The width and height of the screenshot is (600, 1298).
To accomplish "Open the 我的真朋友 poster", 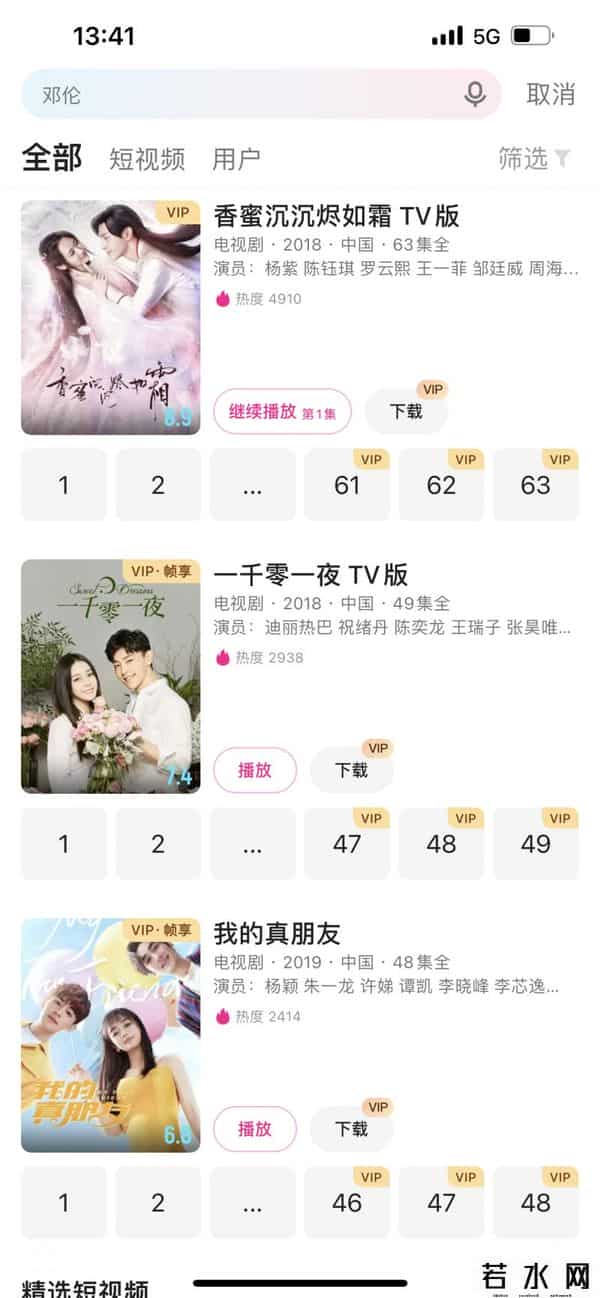I will coord(110,1035).
